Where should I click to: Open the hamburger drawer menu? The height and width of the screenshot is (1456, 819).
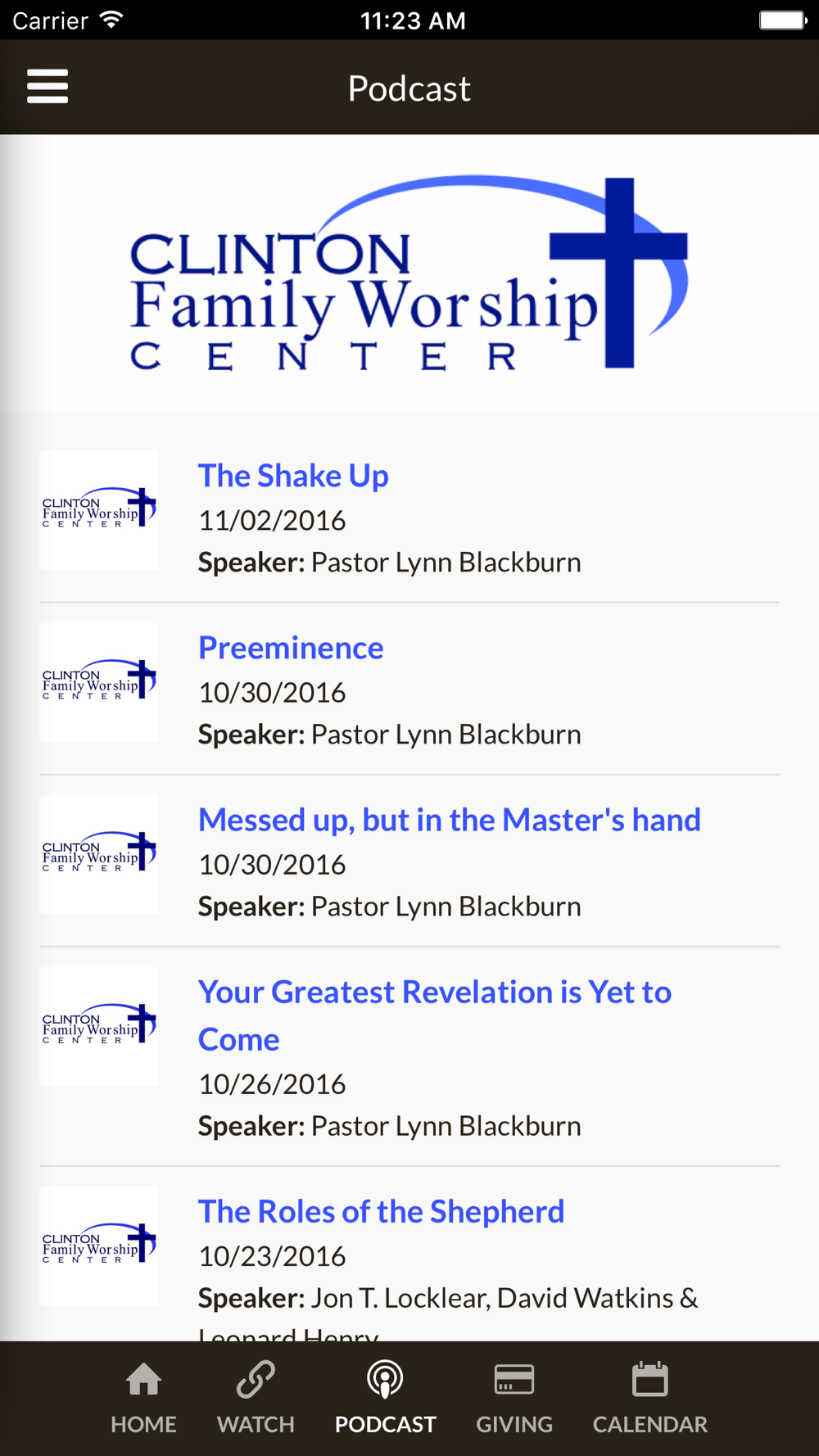click(48, 87)
